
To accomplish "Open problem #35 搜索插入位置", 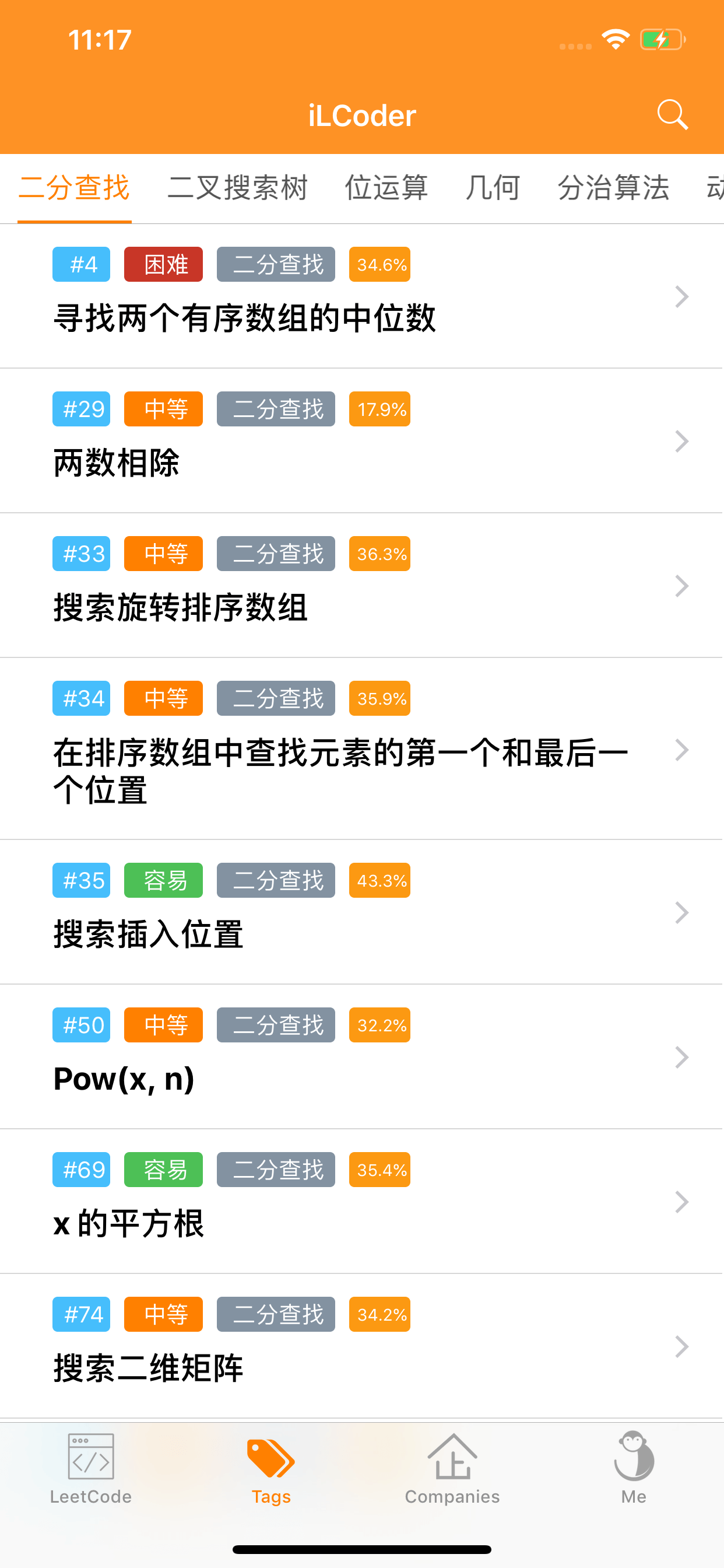I will [362, 912].
